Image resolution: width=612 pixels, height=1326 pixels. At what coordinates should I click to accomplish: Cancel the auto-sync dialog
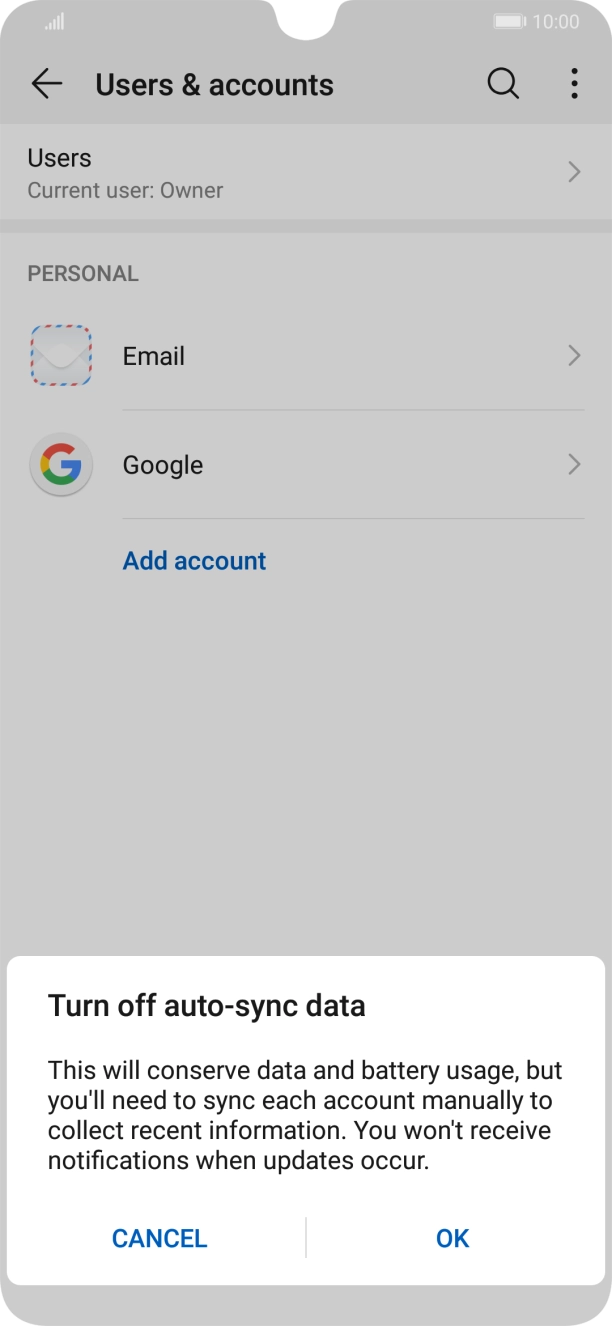[159, 1238]
